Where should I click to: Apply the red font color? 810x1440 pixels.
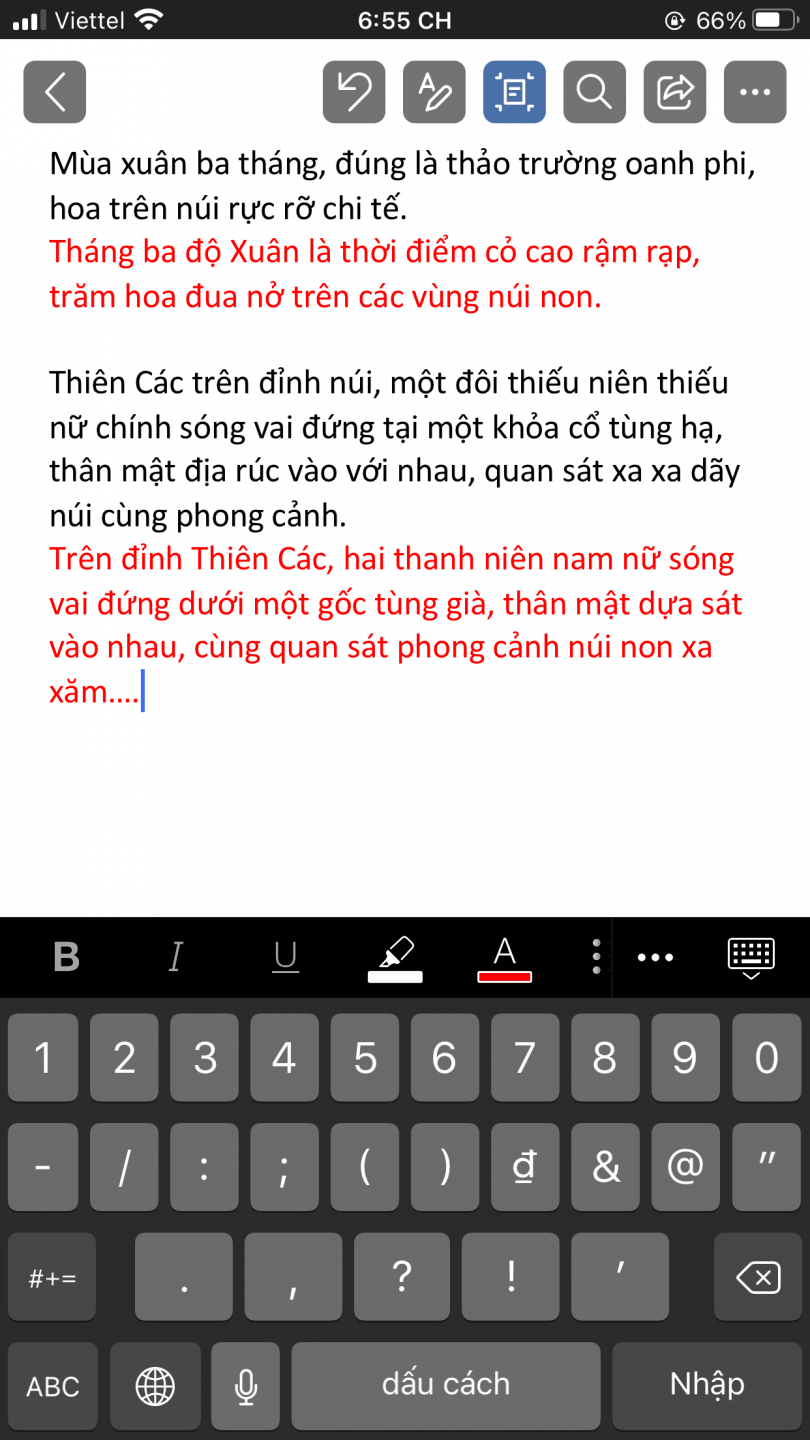[x=505, y=957]
